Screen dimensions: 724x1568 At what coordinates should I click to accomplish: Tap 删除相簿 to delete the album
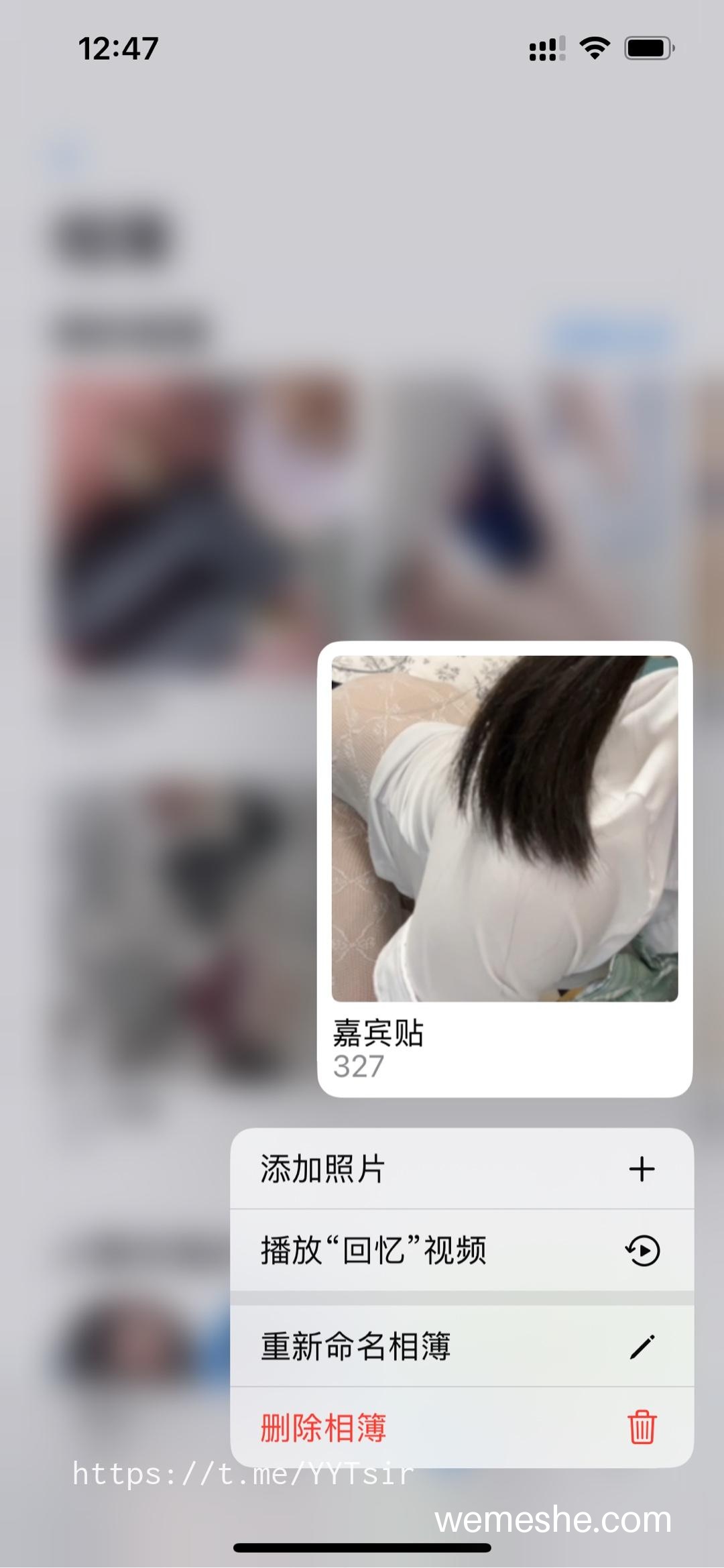point(462,1428)
